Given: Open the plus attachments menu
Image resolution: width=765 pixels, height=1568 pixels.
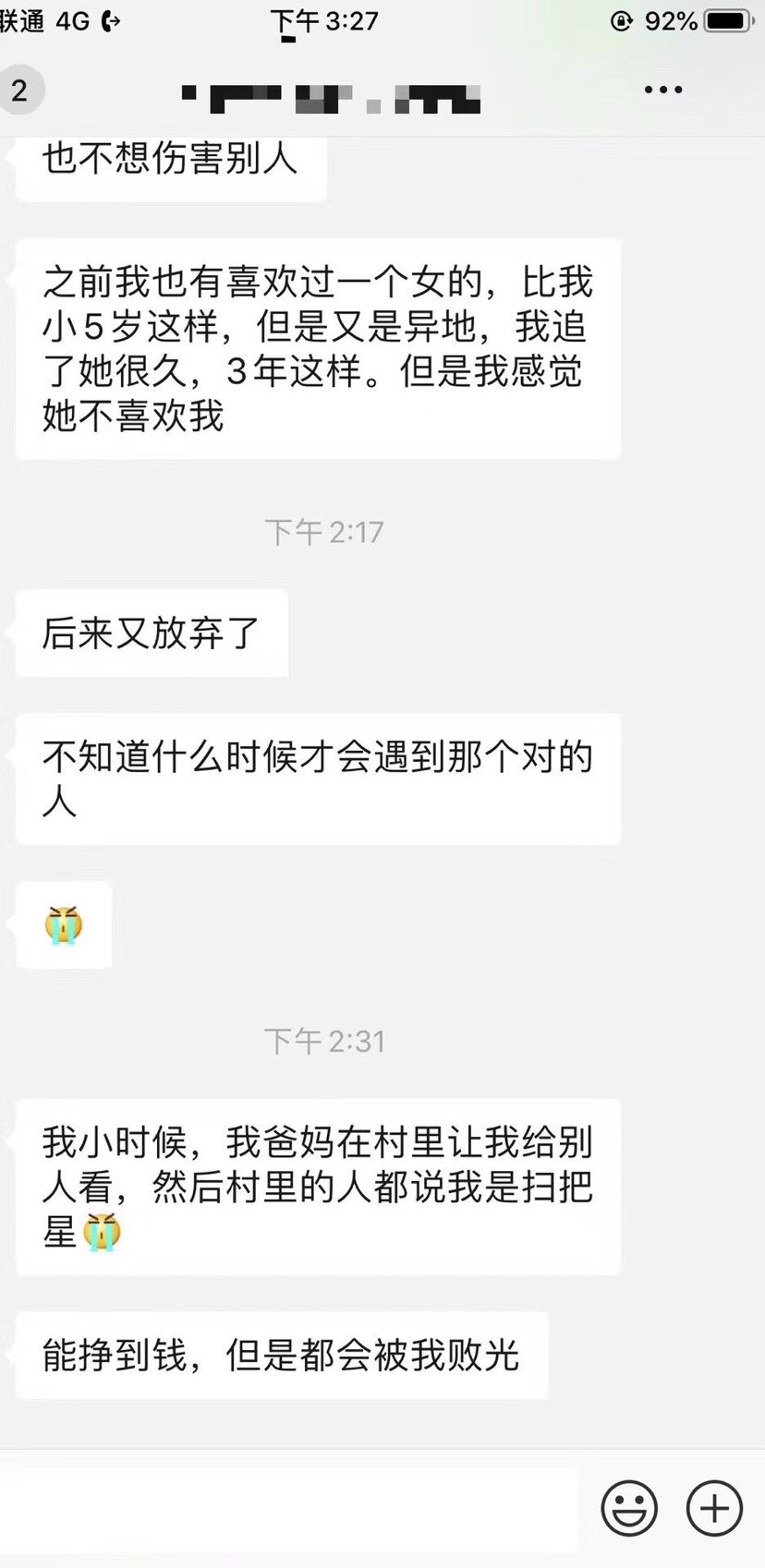Looking at the screenshot, I should 714,1509.
